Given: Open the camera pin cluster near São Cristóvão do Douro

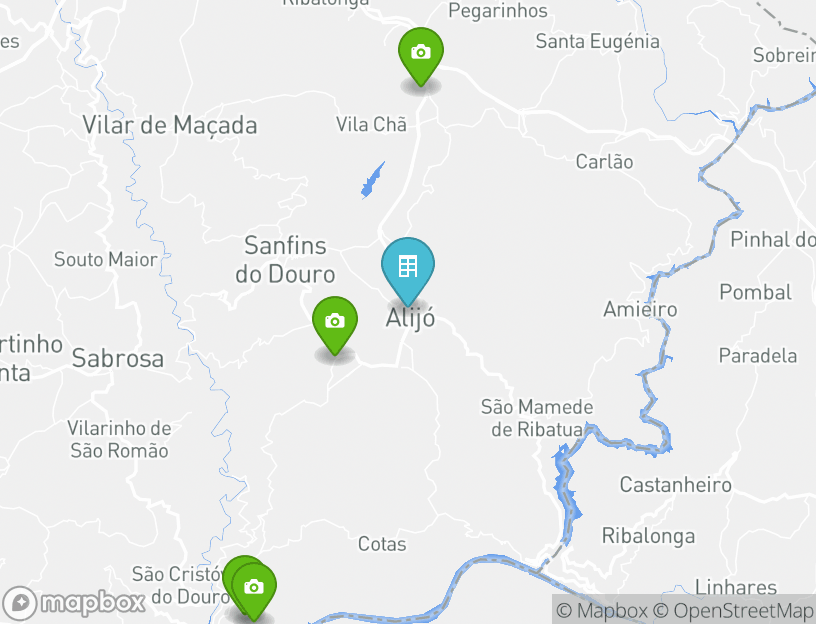Looking at the screenshot, I should [253, 587].
